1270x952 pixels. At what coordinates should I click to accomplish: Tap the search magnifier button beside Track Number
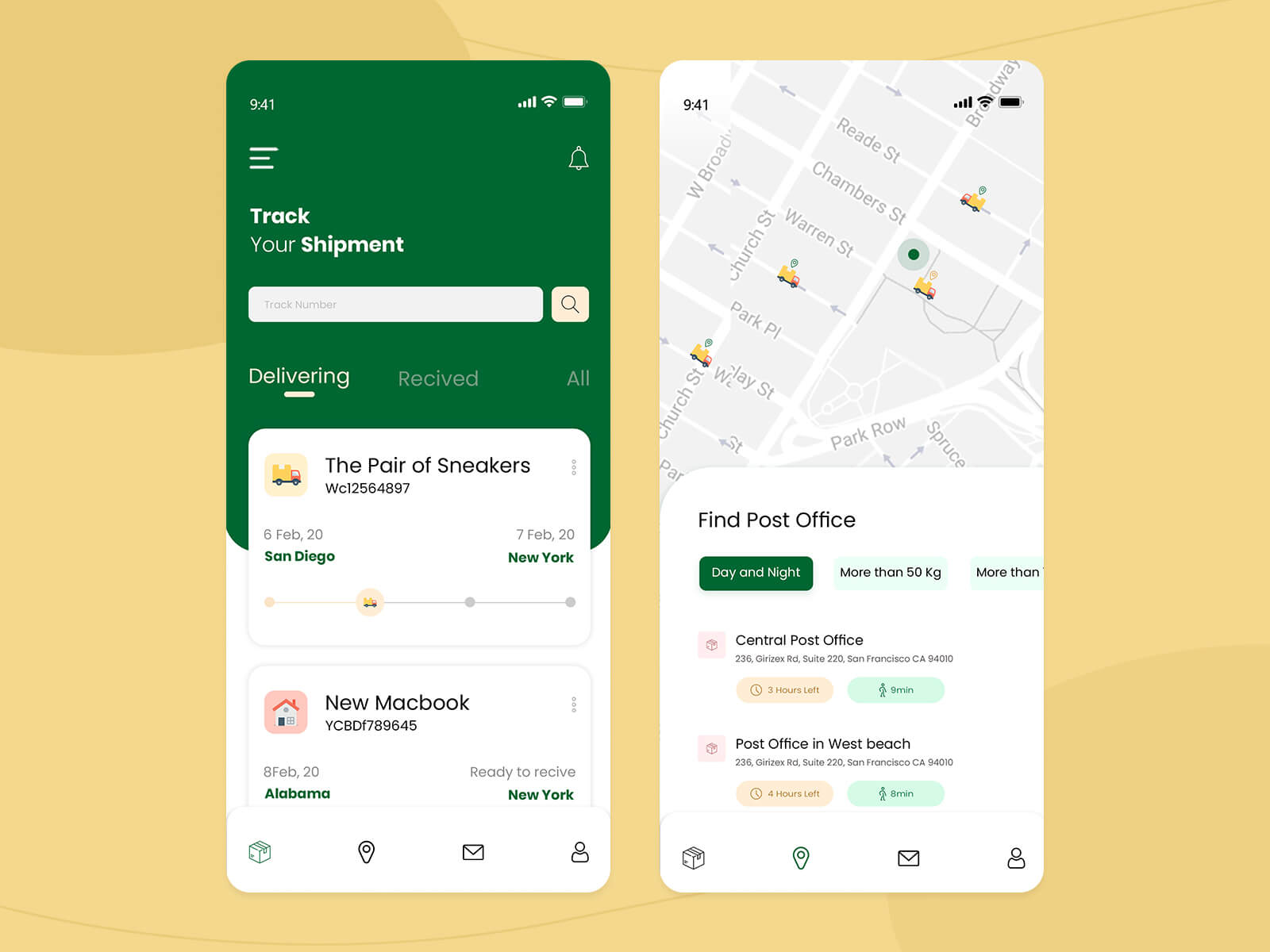(x=570, y=305)
